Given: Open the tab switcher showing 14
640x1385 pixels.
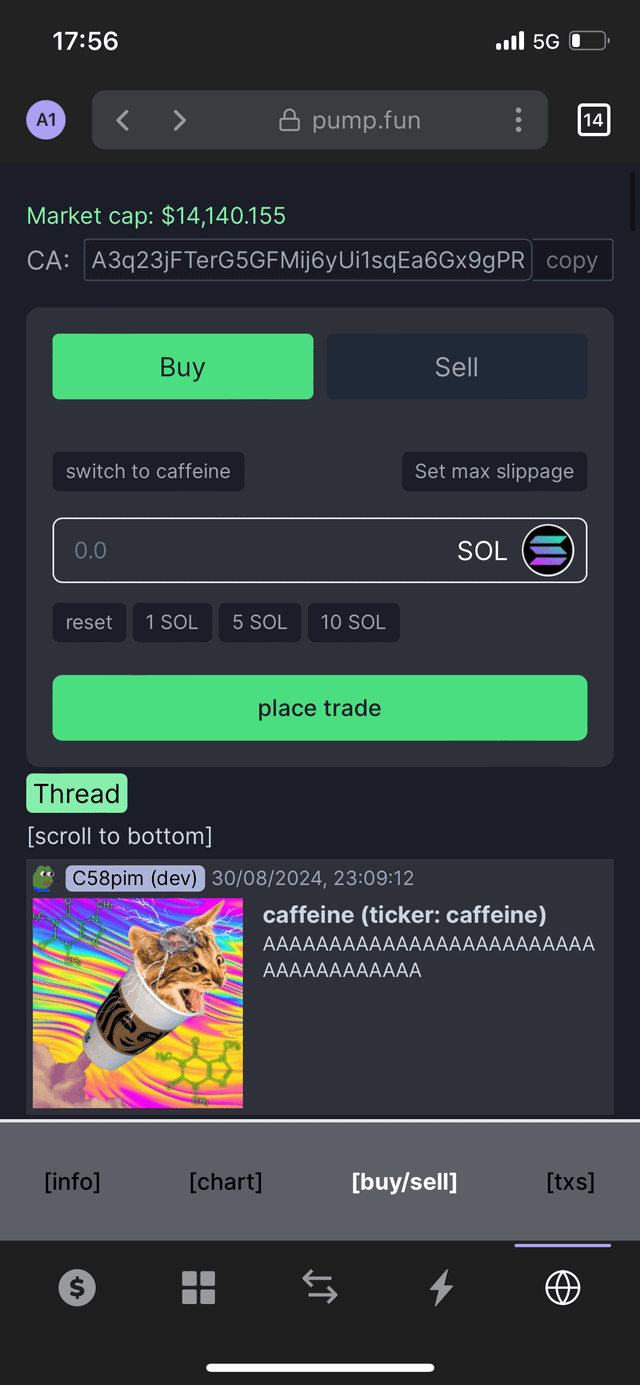Looking at the screenshot, I should coord(593,120).
